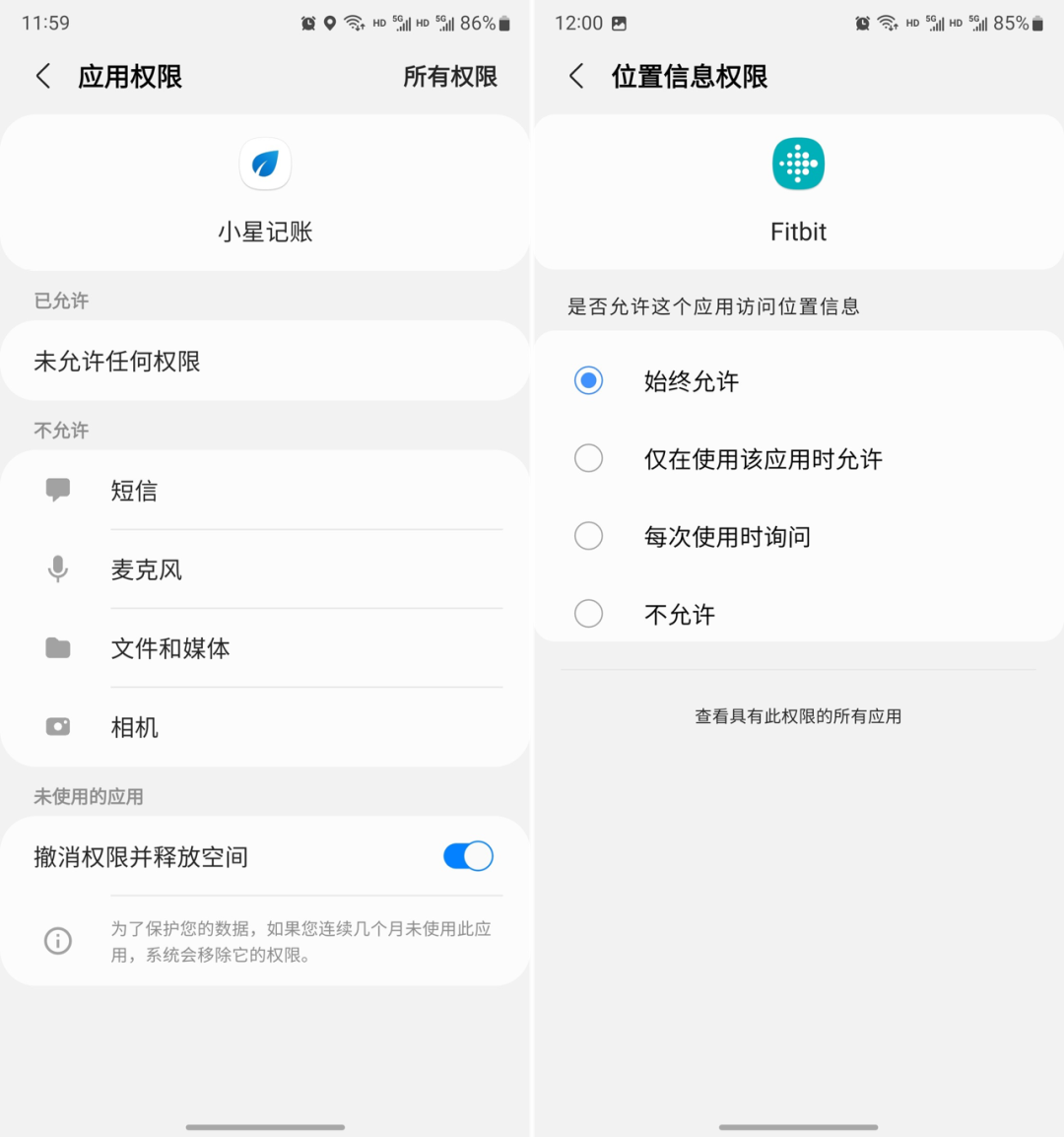Open the 相机 permission row
The image size is (1064, 1137).
click(266, 727)
